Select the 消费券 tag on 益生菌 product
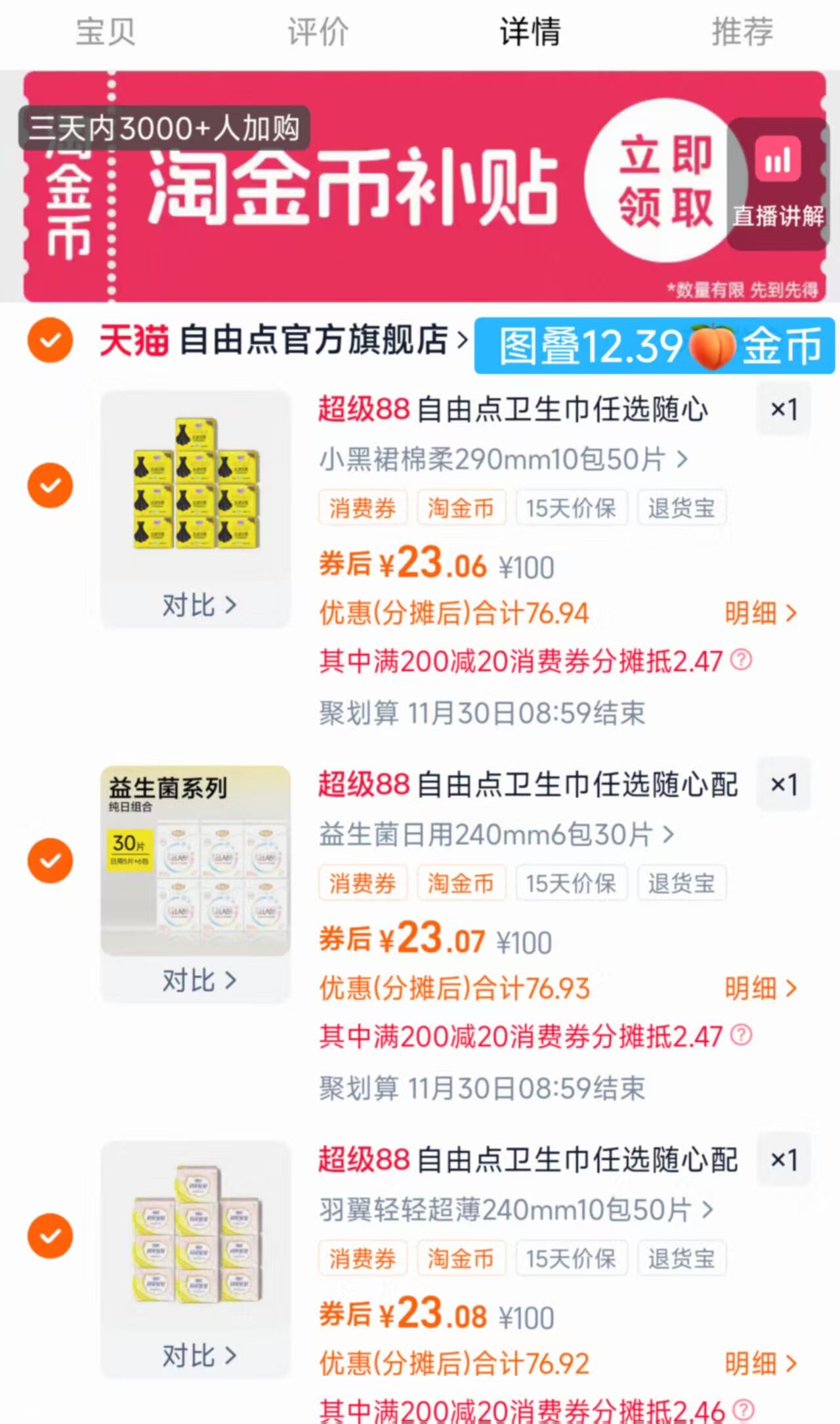 (362, 883)
